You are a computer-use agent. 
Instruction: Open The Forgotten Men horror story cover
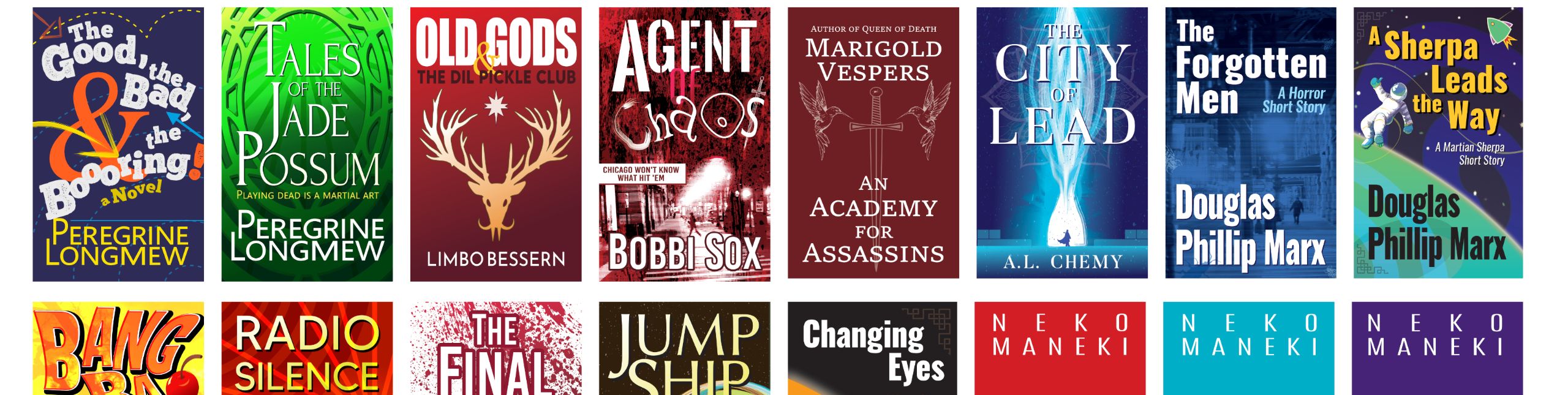(x=1250, y=143)
